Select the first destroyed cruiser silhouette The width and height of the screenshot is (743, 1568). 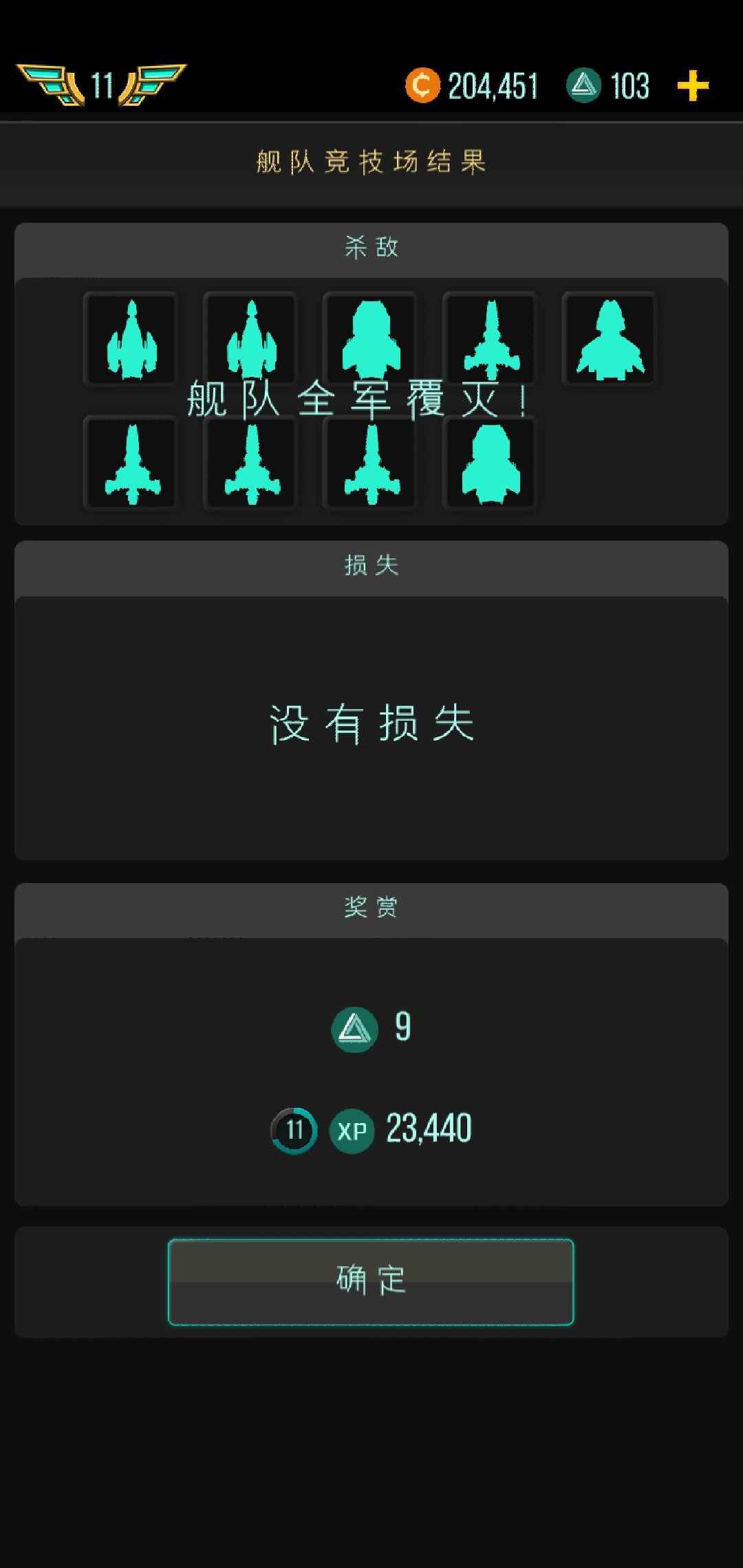click(129, 338)
